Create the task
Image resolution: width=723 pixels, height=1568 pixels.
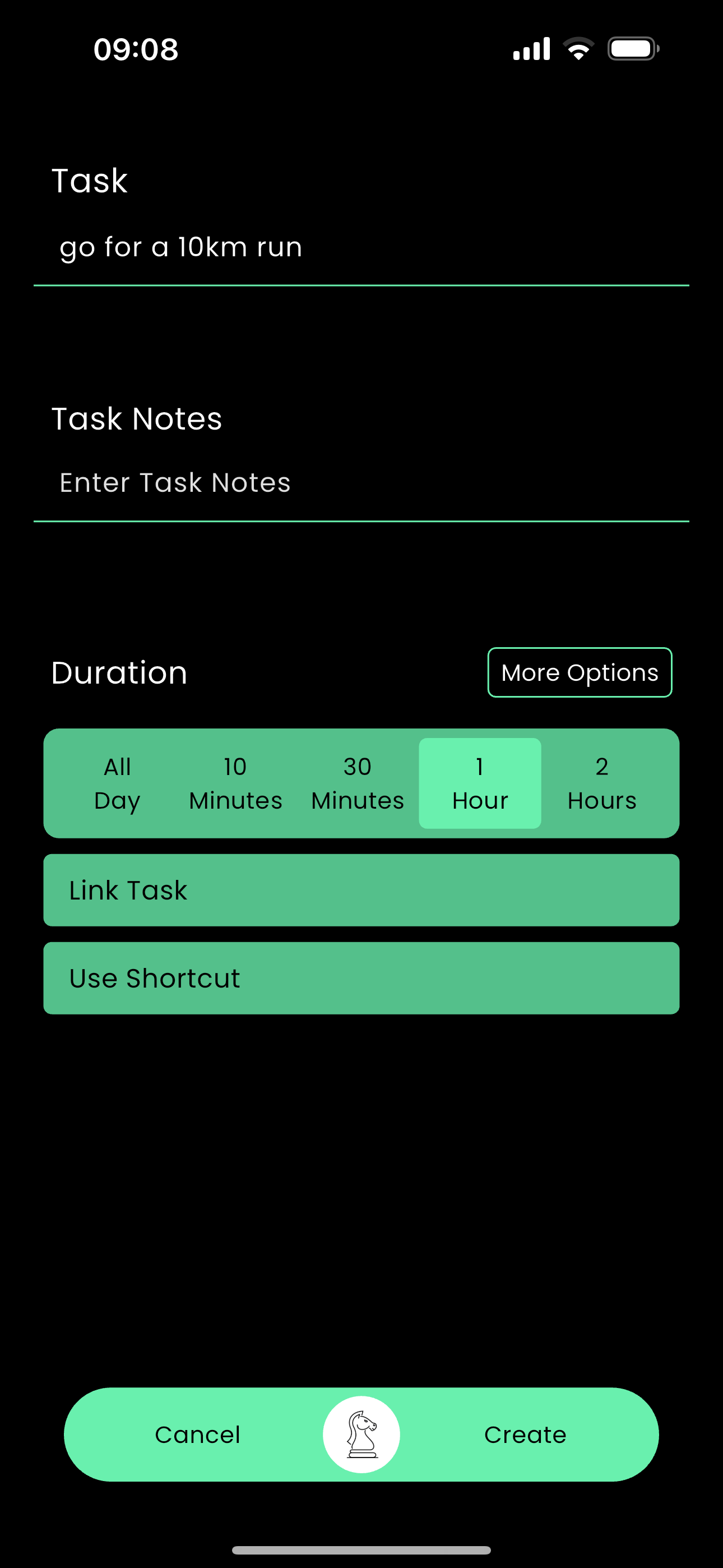point(525,1435)
